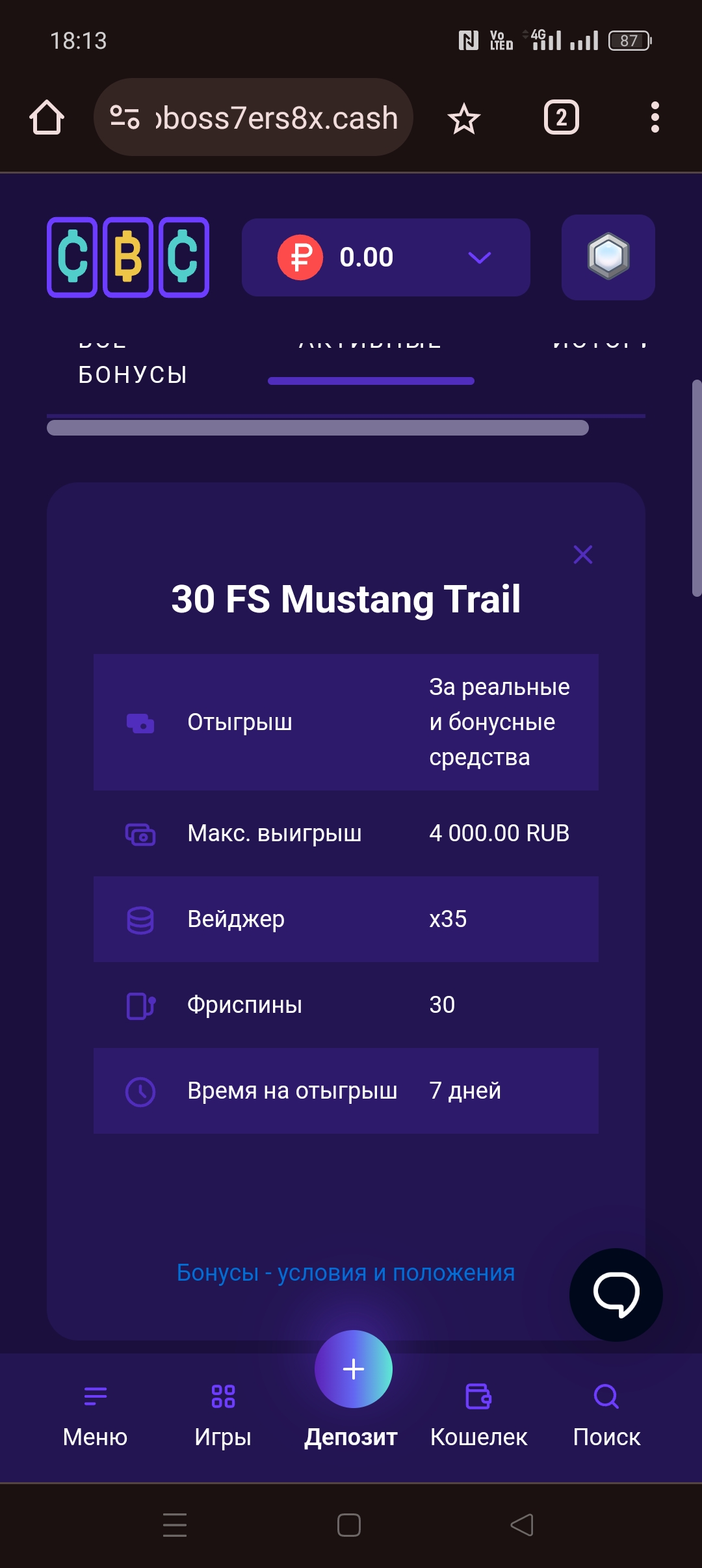Open the hexagon level badge button

pyautogui.click(x=608, y=257)
